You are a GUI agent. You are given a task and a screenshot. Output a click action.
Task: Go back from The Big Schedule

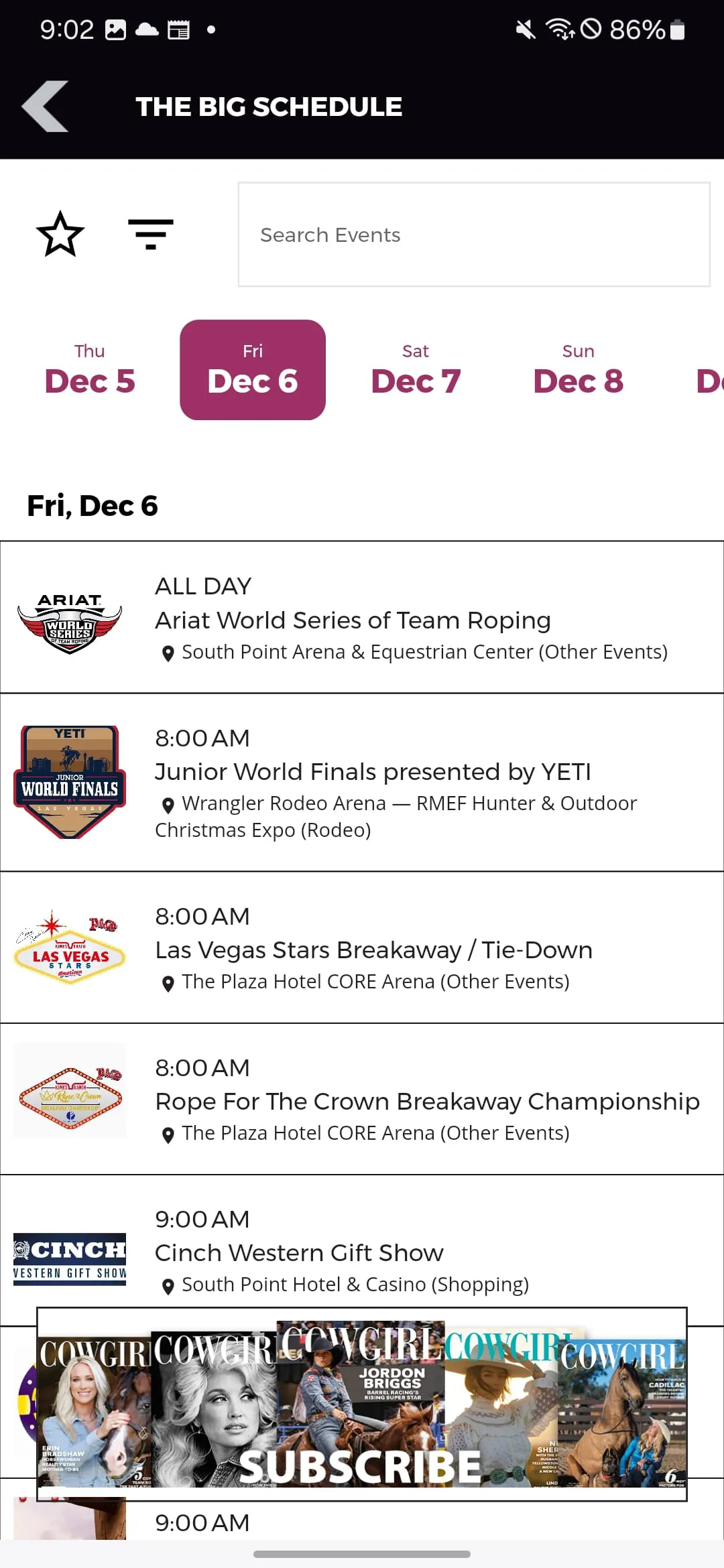coord(46,107)
